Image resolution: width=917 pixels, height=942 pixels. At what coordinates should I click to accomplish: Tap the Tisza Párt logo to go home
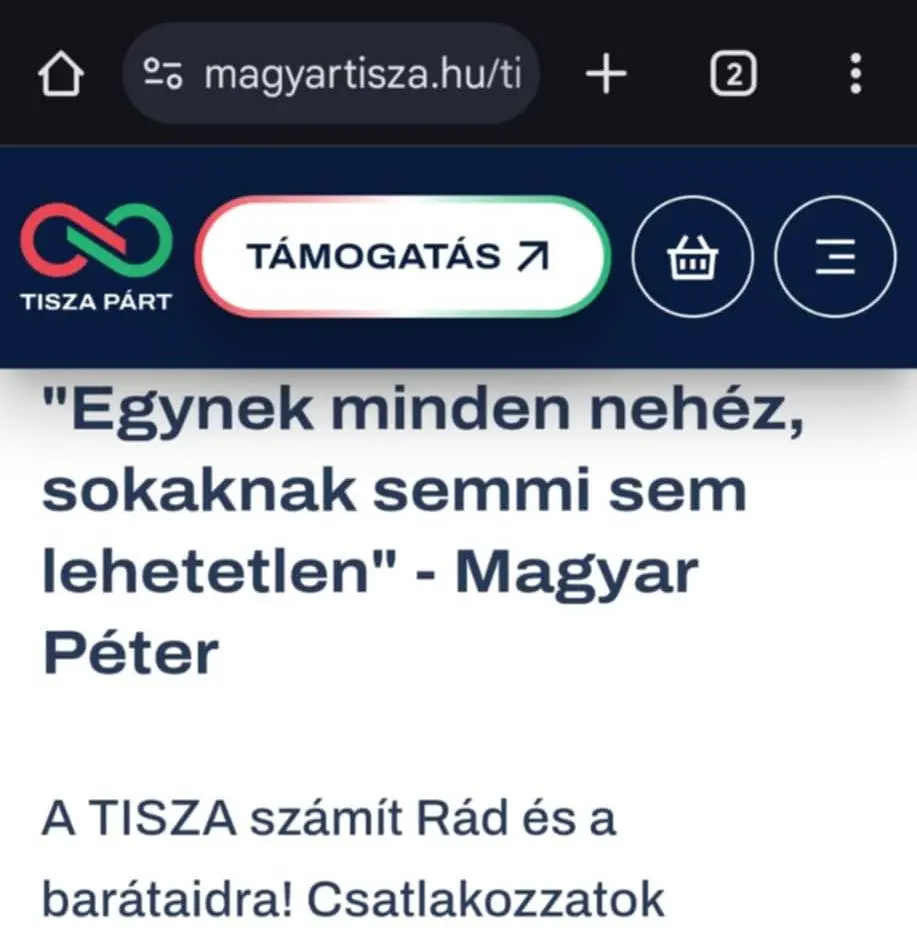(x=96, y=257)
